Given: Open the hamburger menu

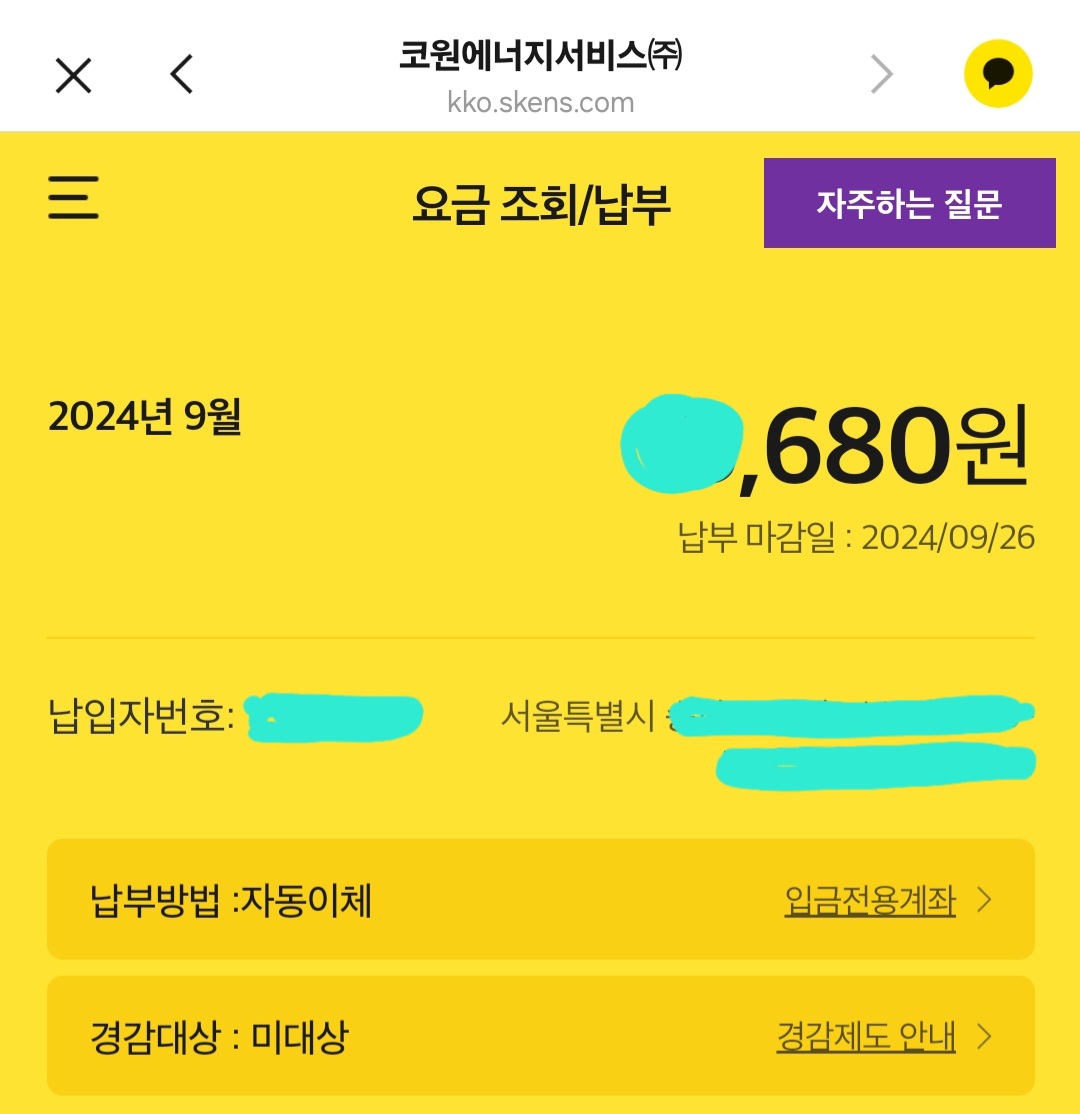Looking at the screenshot, I should 74,197.
